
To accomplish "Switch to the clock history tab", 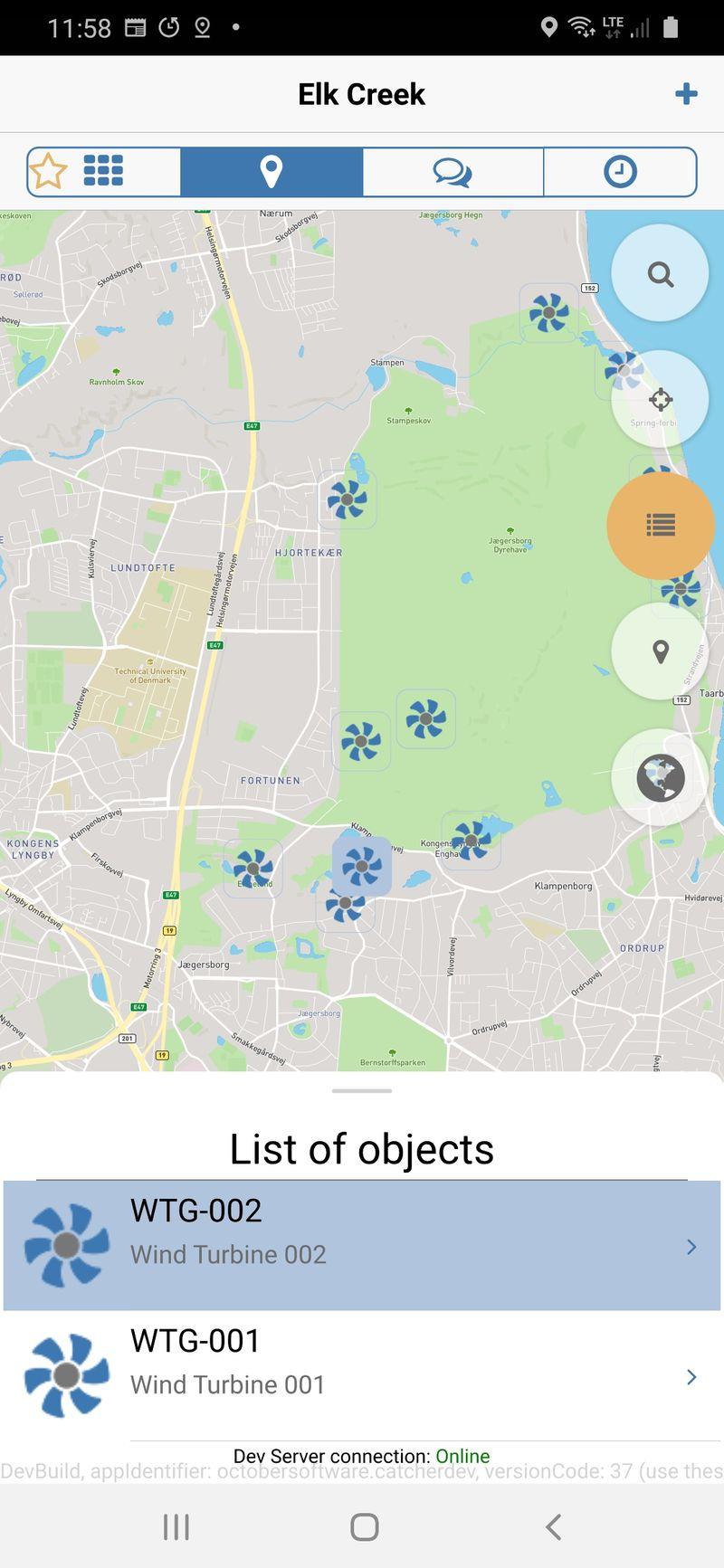I will (x=620, y=171).
